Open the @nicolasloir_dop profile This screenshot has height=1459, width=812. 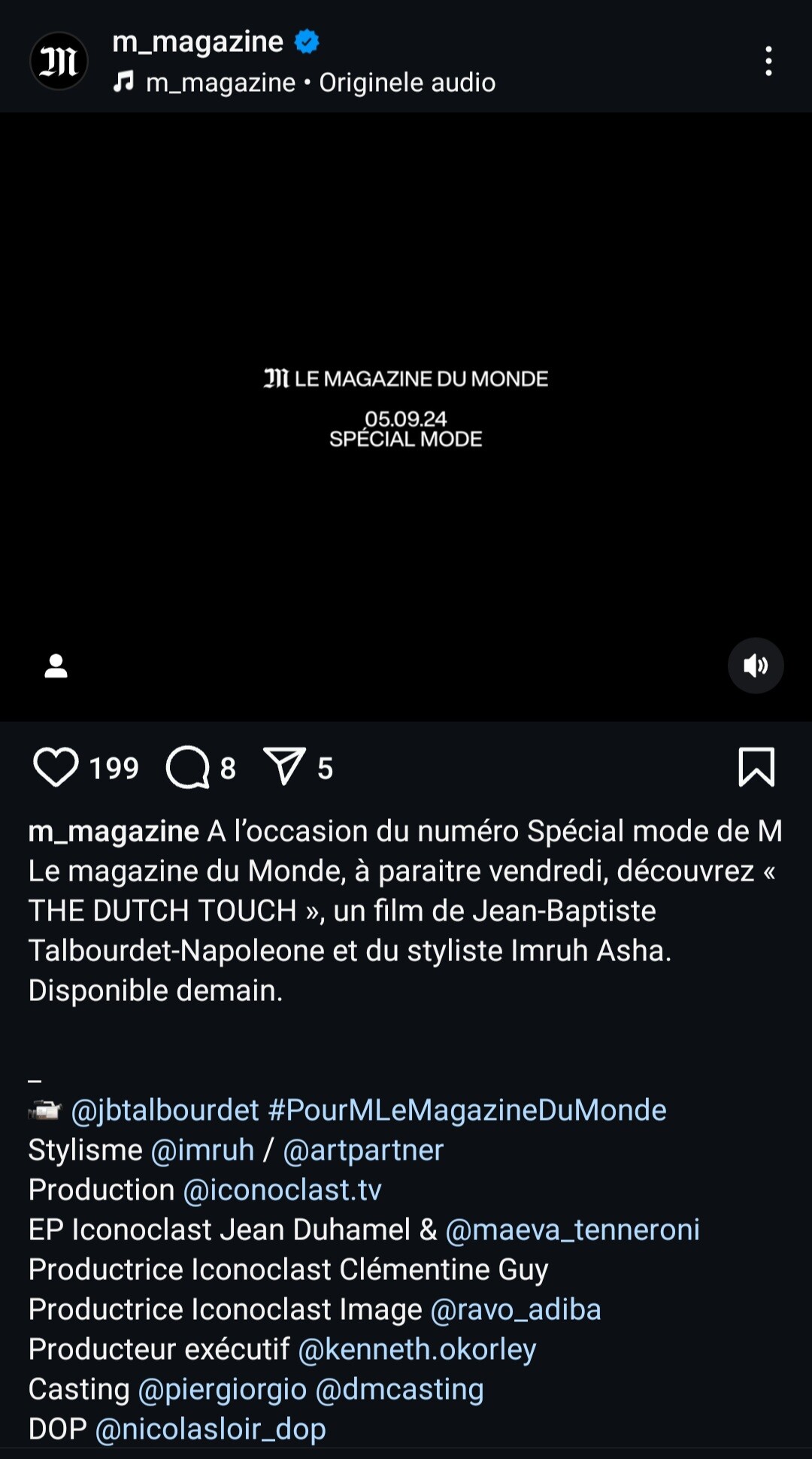click(x=211, y=1429)
